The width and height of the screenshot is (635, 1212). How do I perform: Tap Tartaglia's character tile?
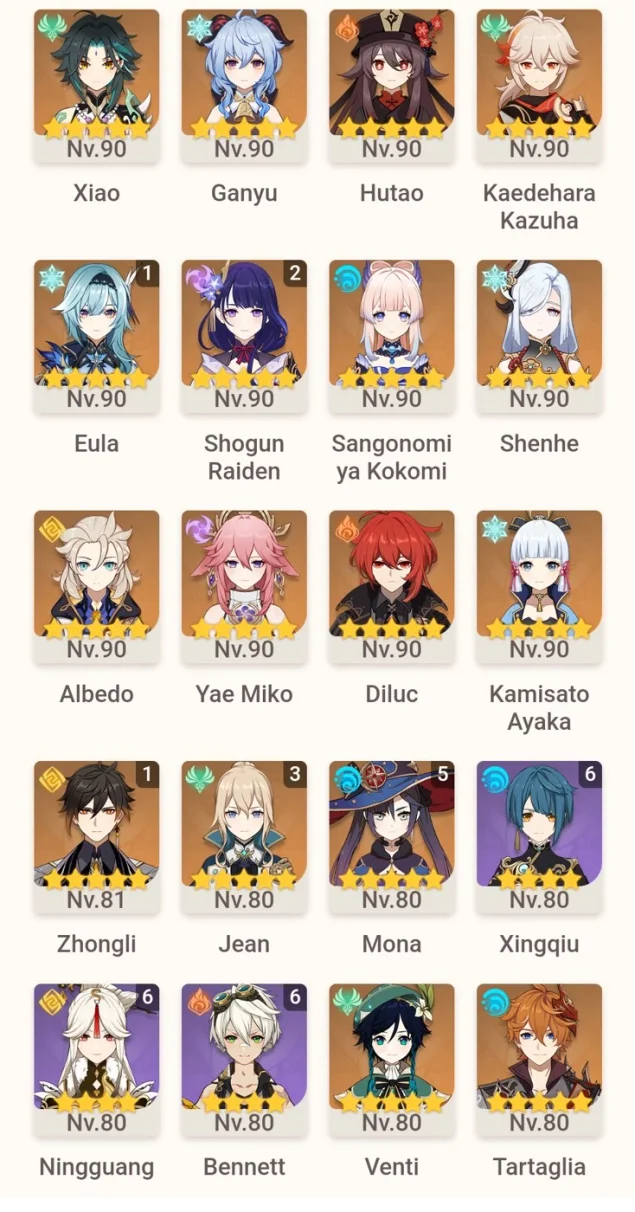coord(539,1060)
